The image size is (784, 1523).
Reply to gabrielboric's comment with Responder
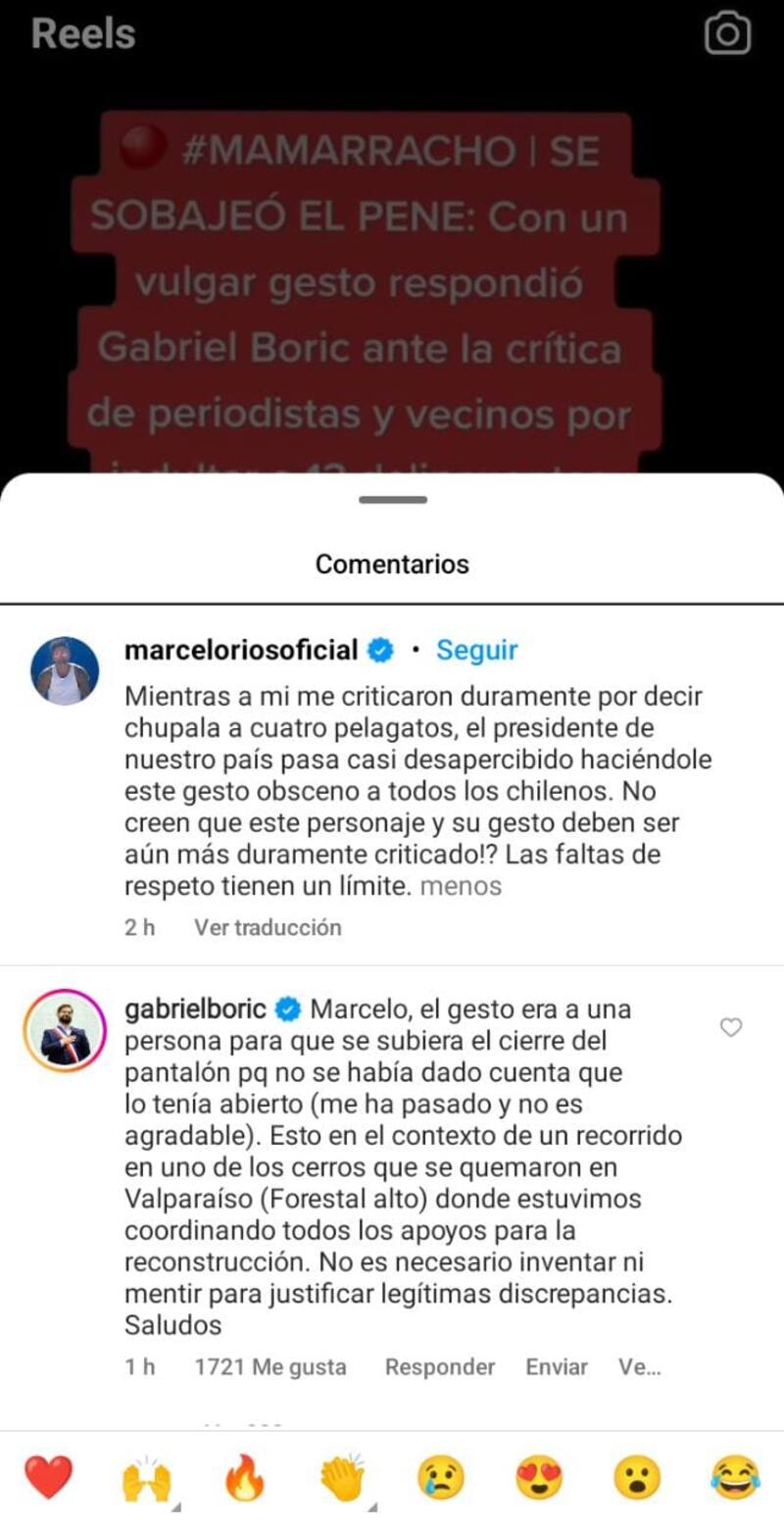point(440,1367)
